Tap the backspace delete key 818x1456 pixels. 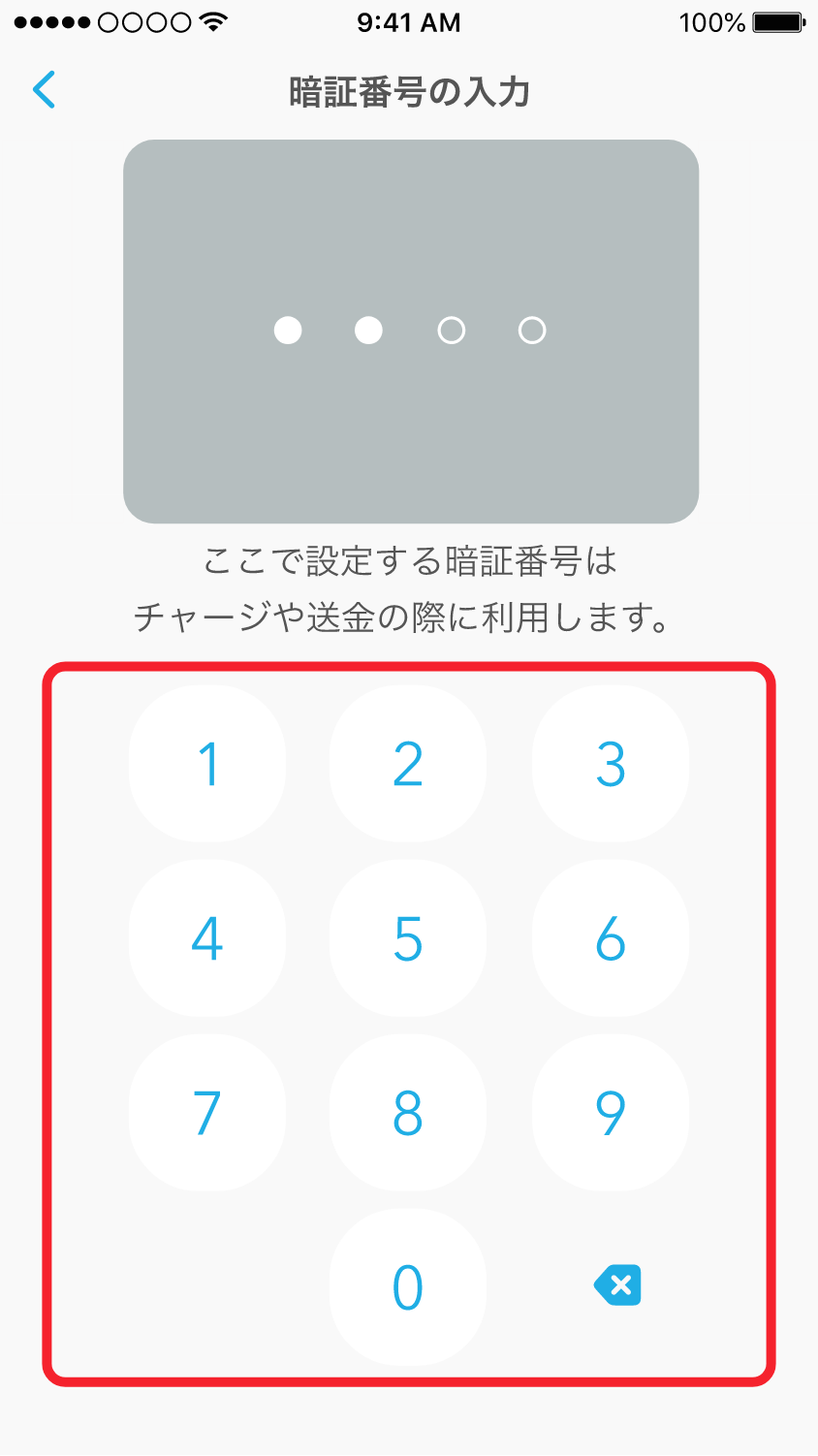616,1285
